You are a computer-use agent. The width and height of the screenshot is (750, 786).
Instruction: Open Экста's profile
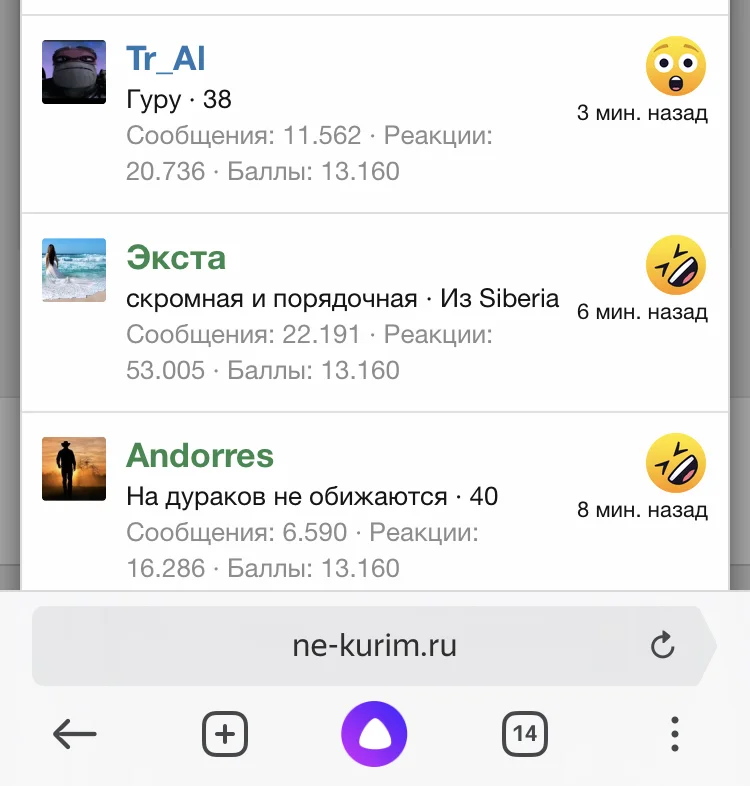coord(175,257)
